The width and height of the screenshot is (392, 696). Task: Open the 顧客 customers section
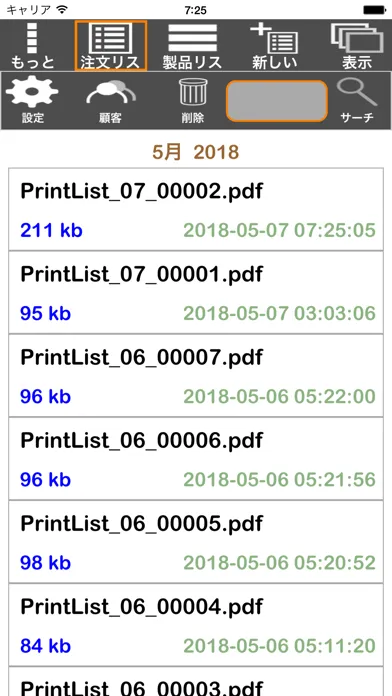111,100
